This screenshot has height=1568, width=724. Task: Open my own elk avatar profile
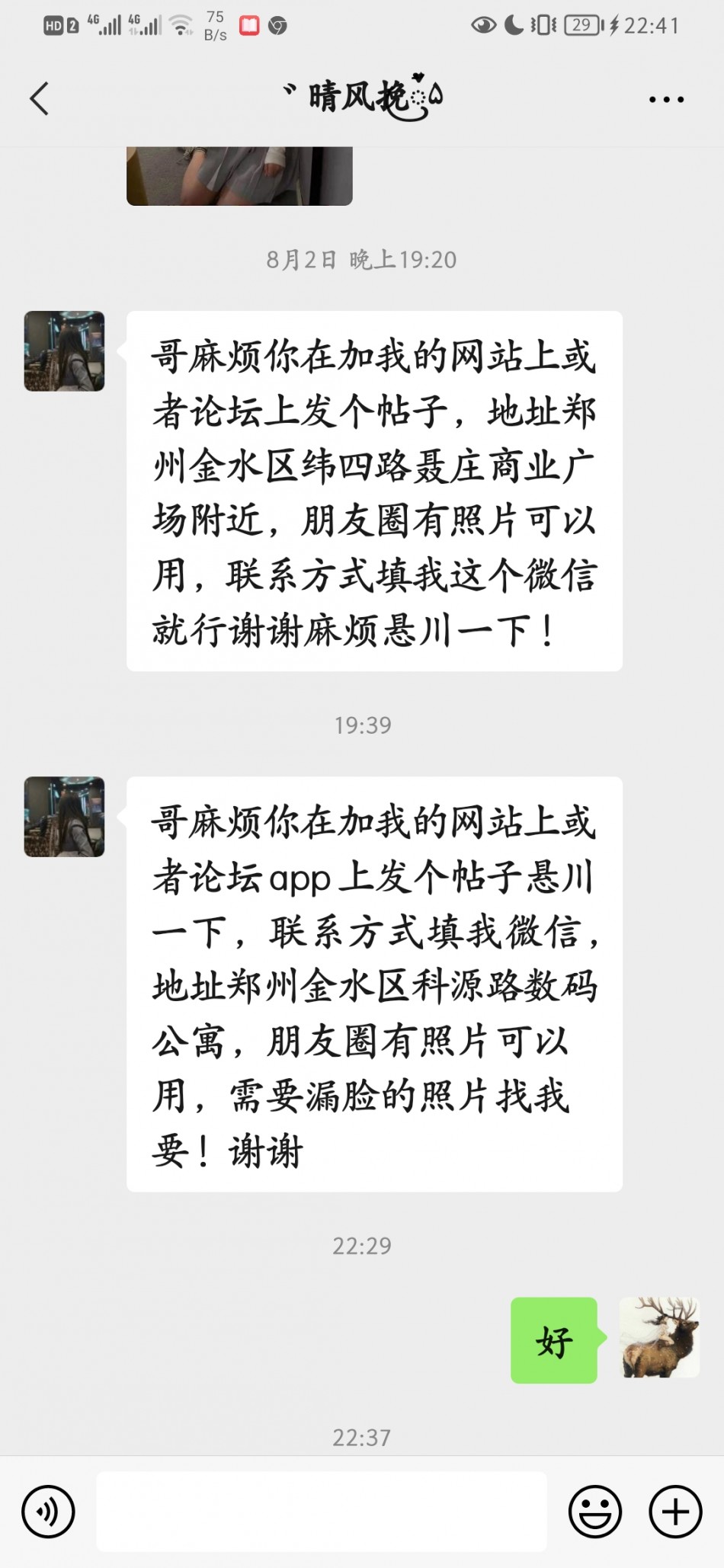pyautogui.click(x=659, y=1337)
